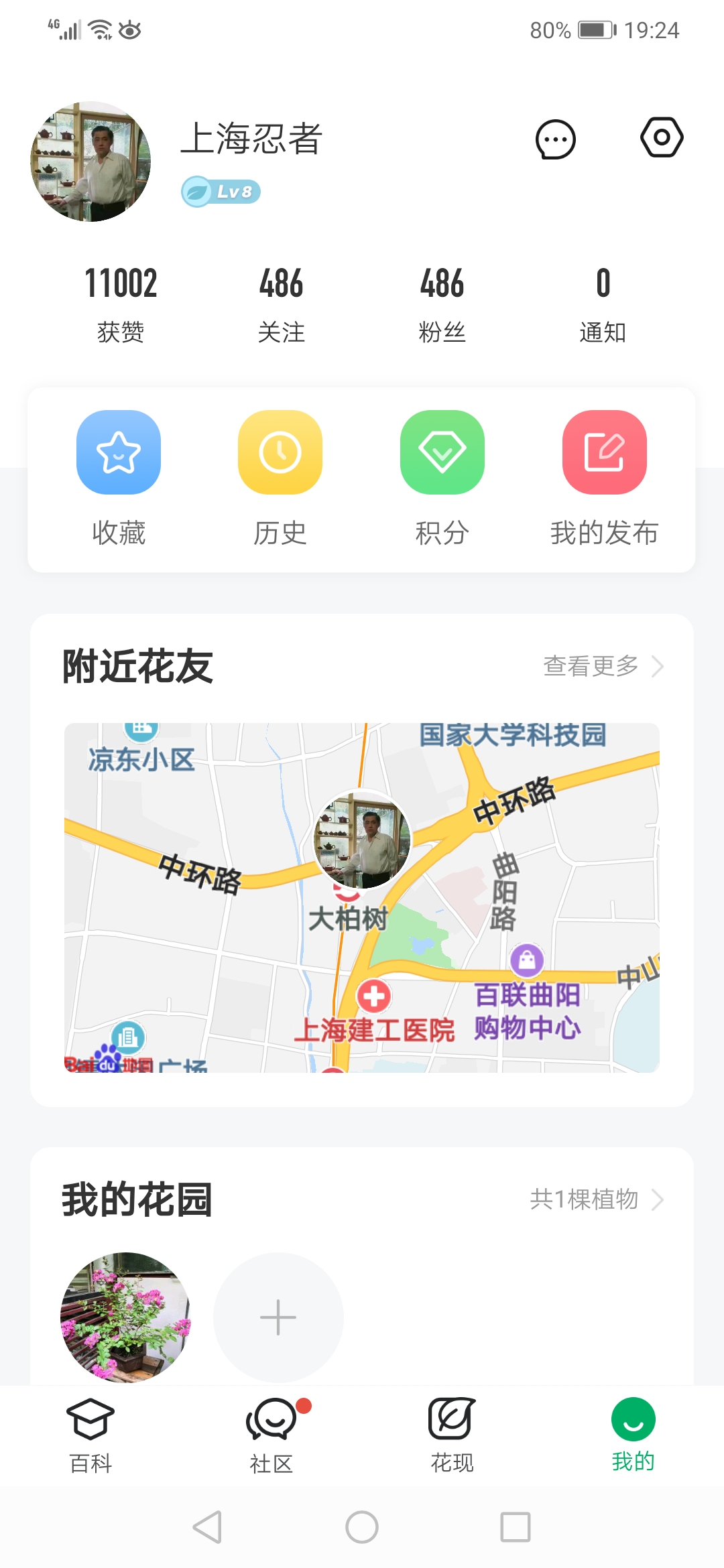Go back using the system back button

coord(207,1527)
